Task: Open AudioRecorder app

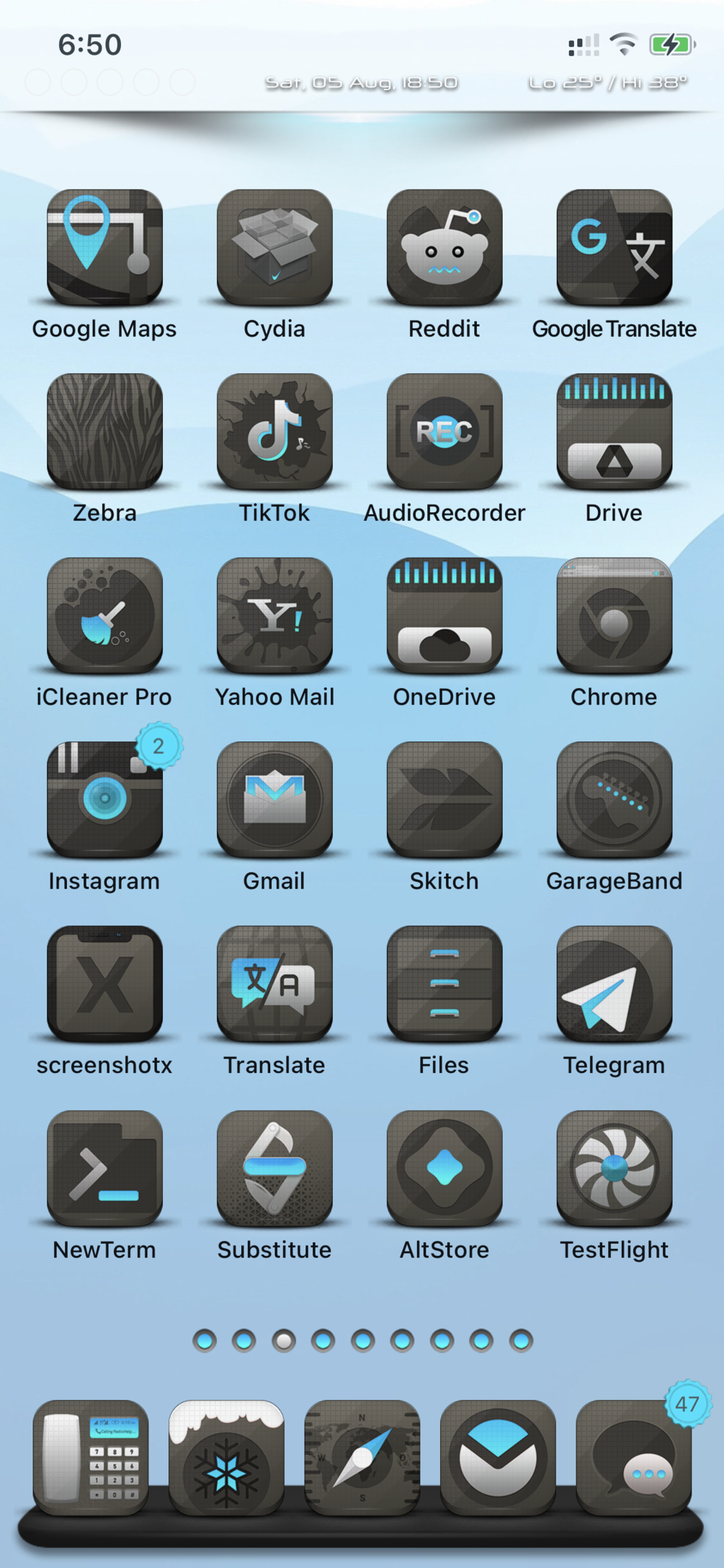Action: tap(444, 431)
